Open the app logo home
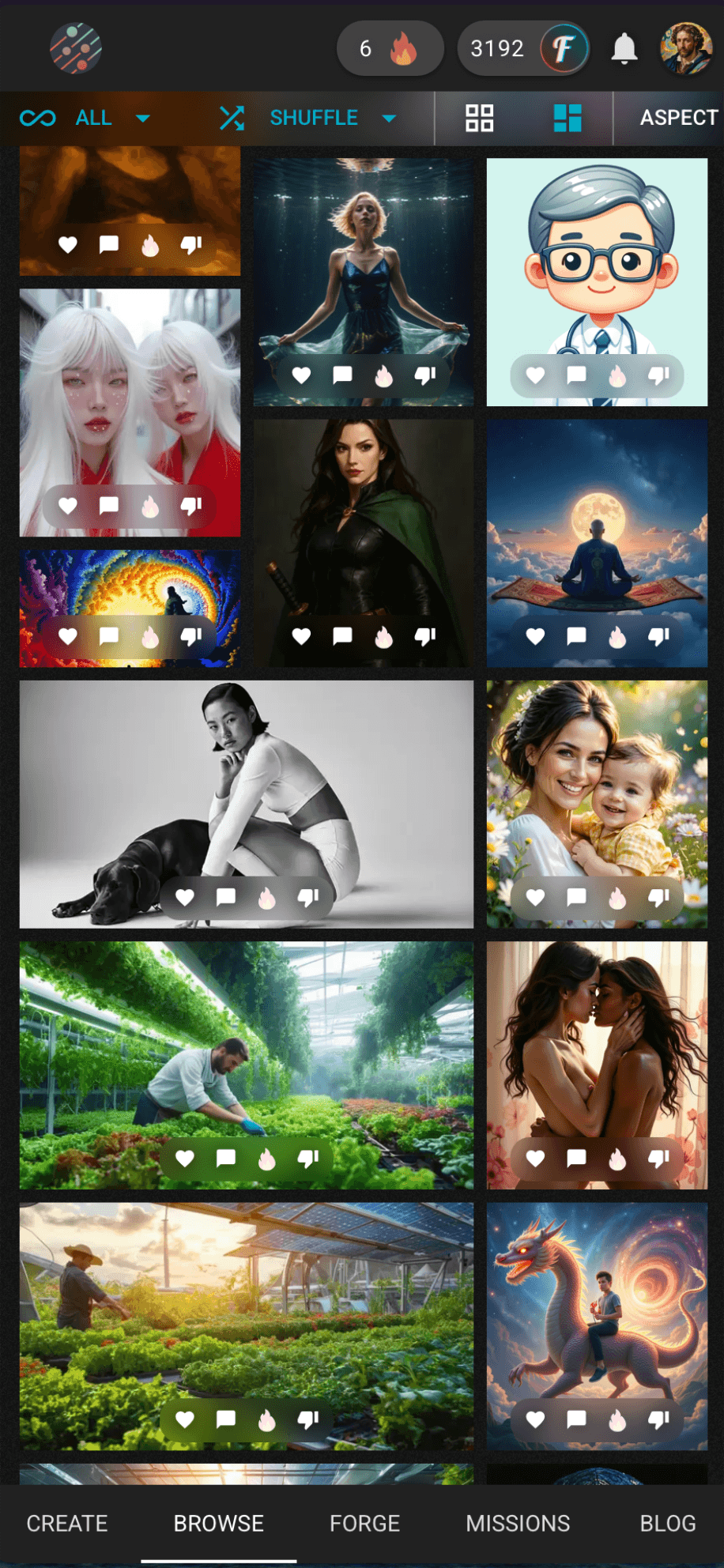 [x=76, y=49]
